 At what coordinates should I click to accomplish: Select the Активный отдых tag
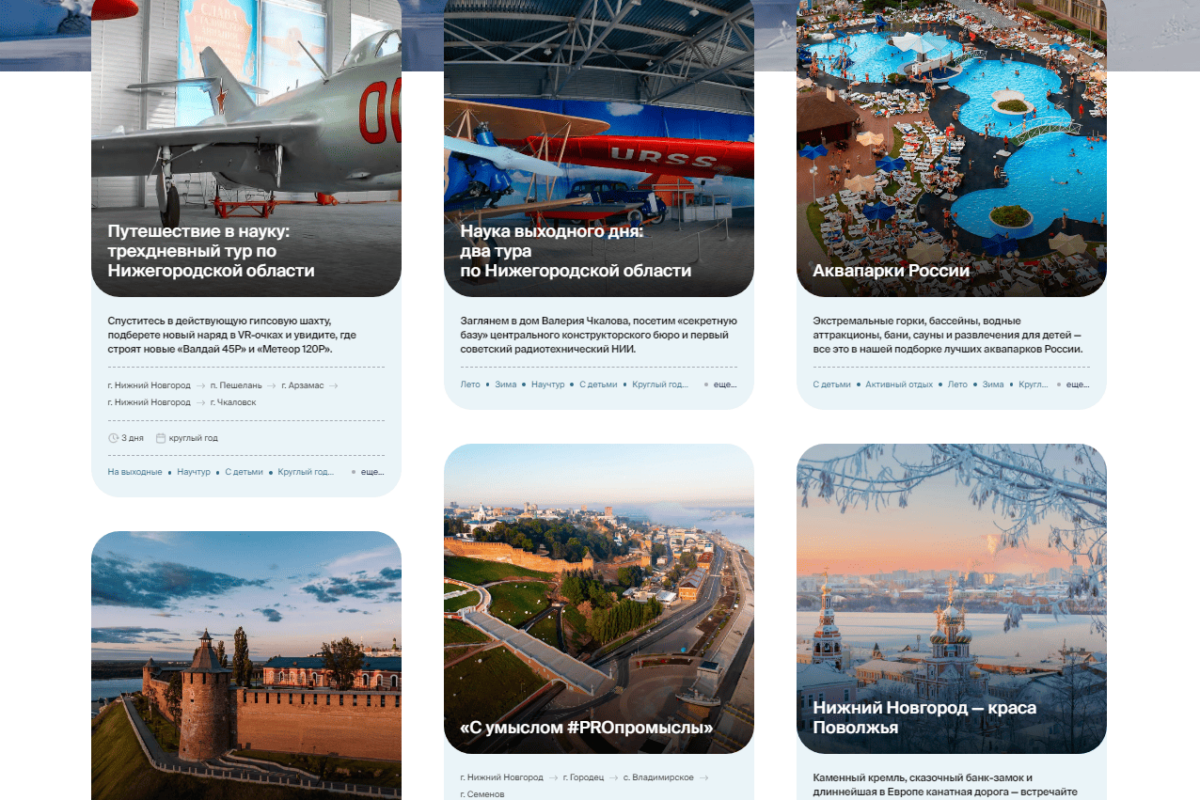[899, 384]
